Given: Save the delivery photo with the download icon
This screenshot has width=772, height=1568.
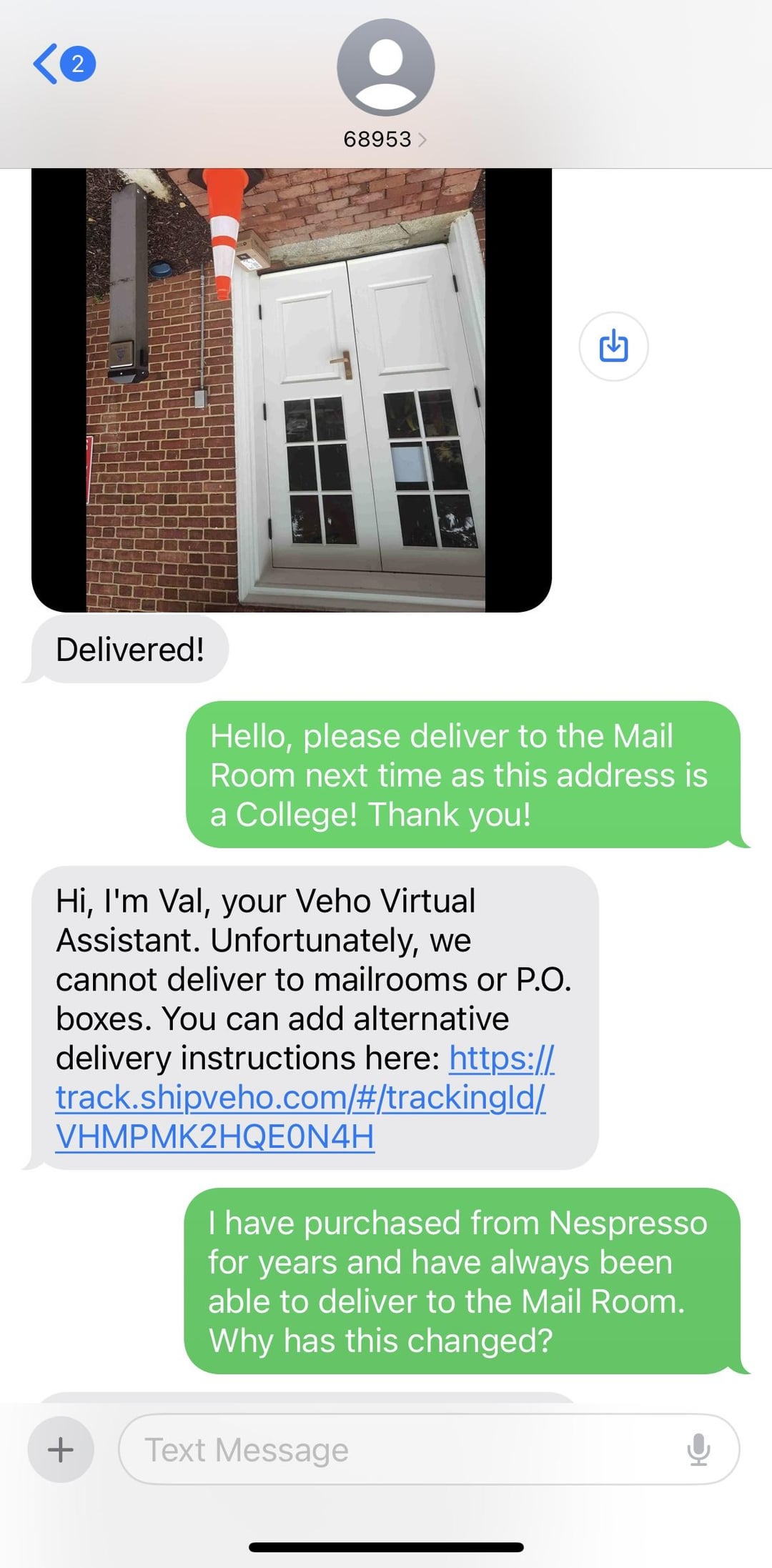Looking at the screenshot, I should pos(613,347).
